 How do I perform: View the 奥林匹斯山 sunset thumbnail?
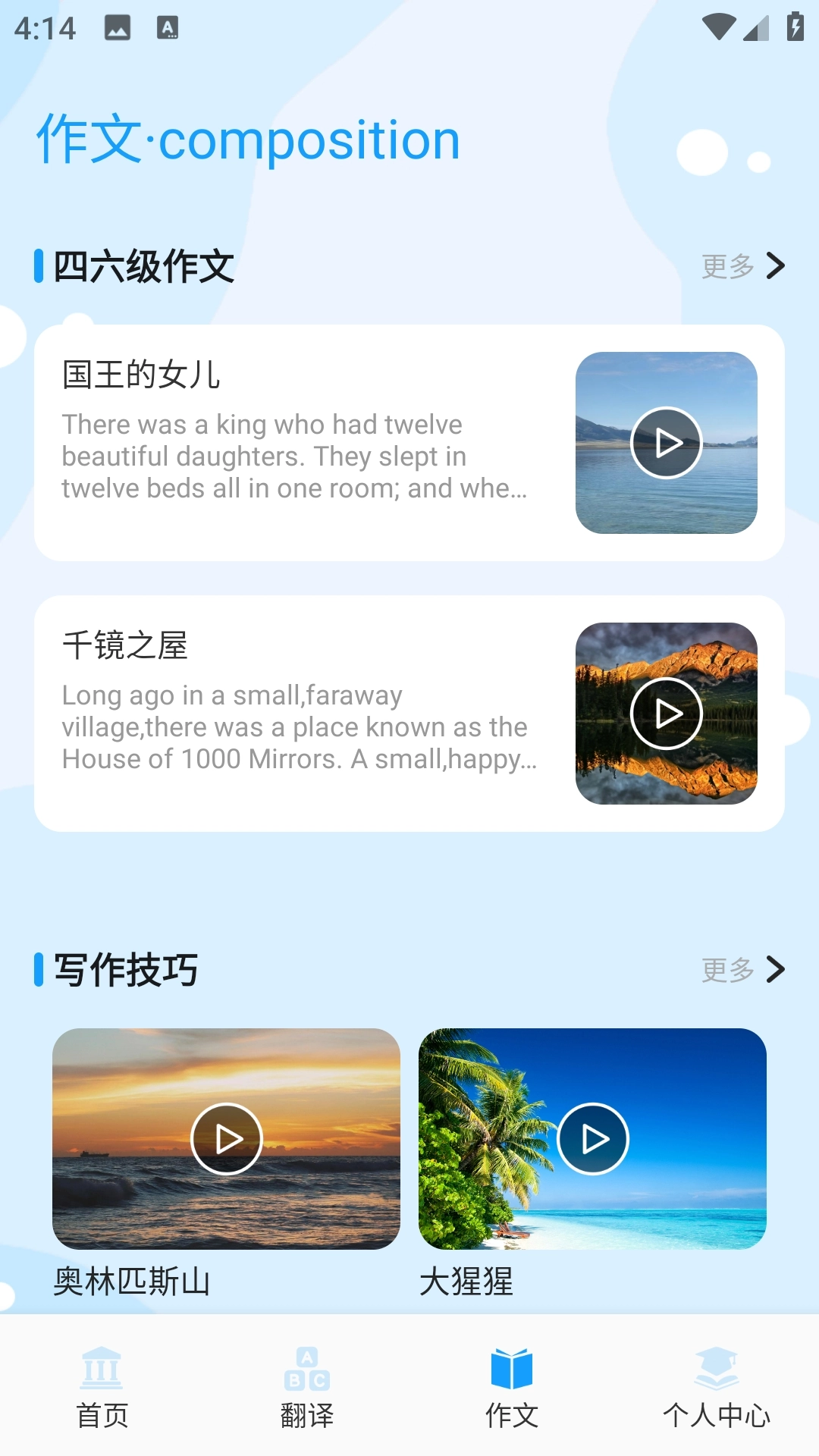pos(225,1138)
